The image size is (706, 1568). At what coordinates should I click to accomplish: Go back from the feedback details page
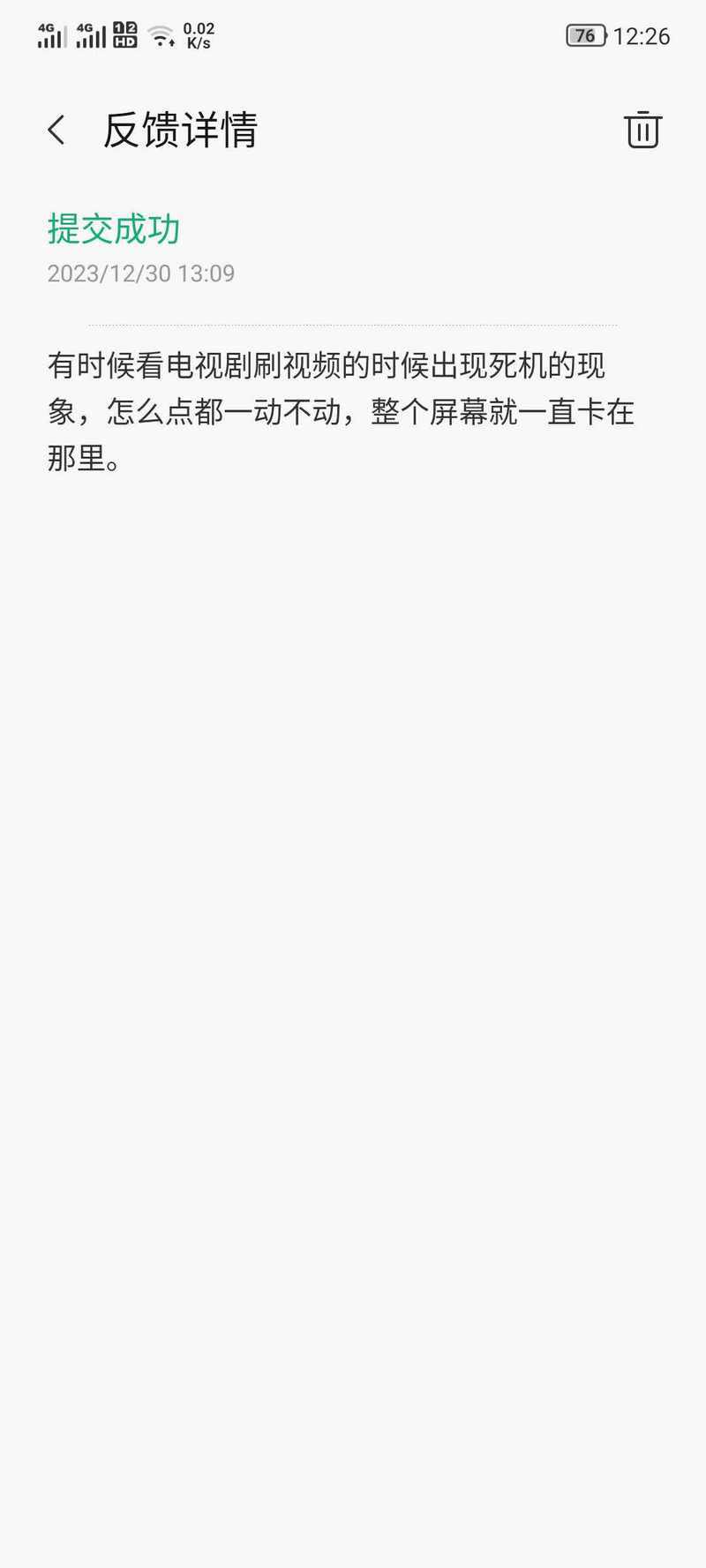click(56, 131)
